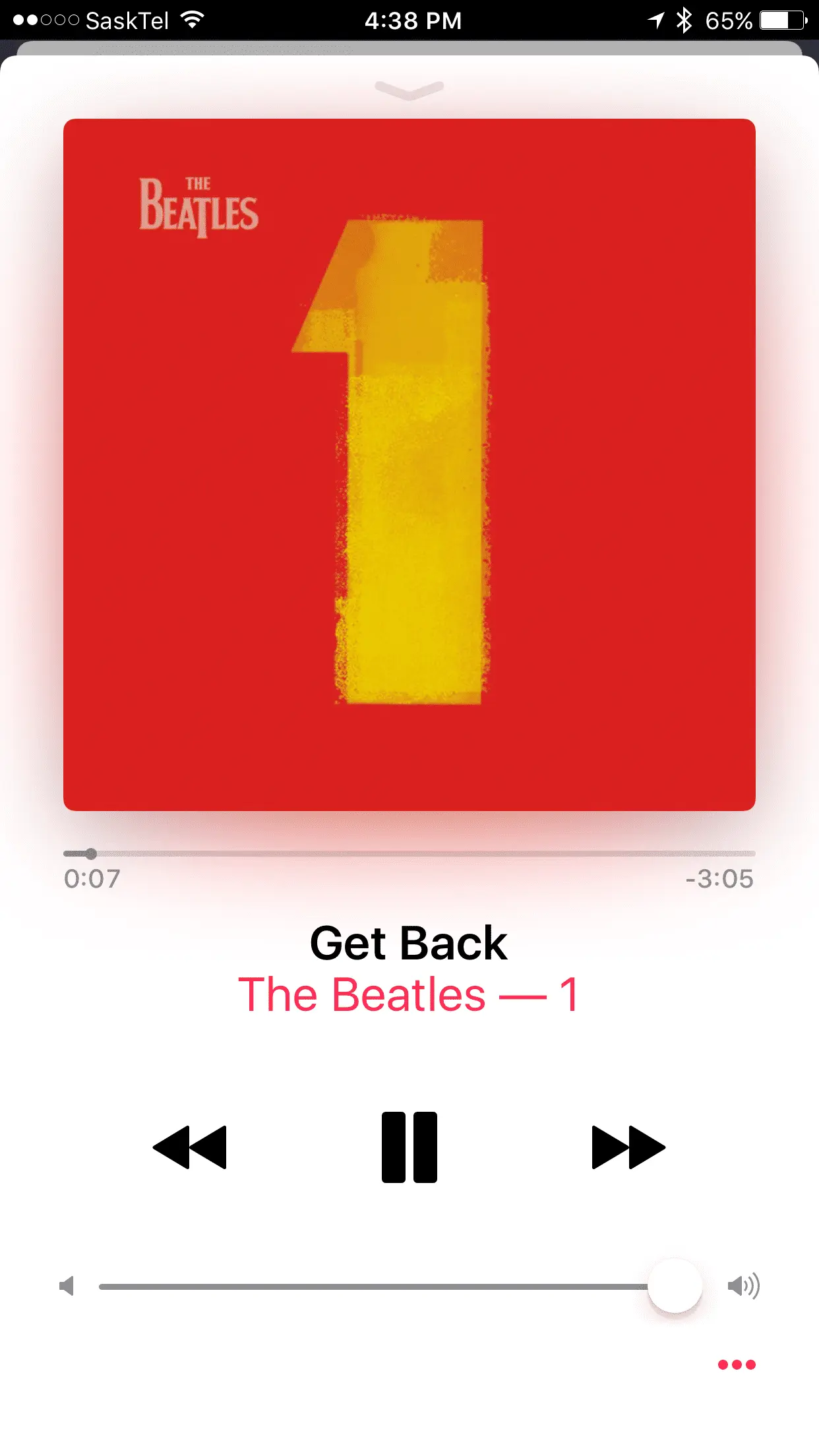Skip to the next track
The image size is (819, 1456).
tap(628, 1147)
